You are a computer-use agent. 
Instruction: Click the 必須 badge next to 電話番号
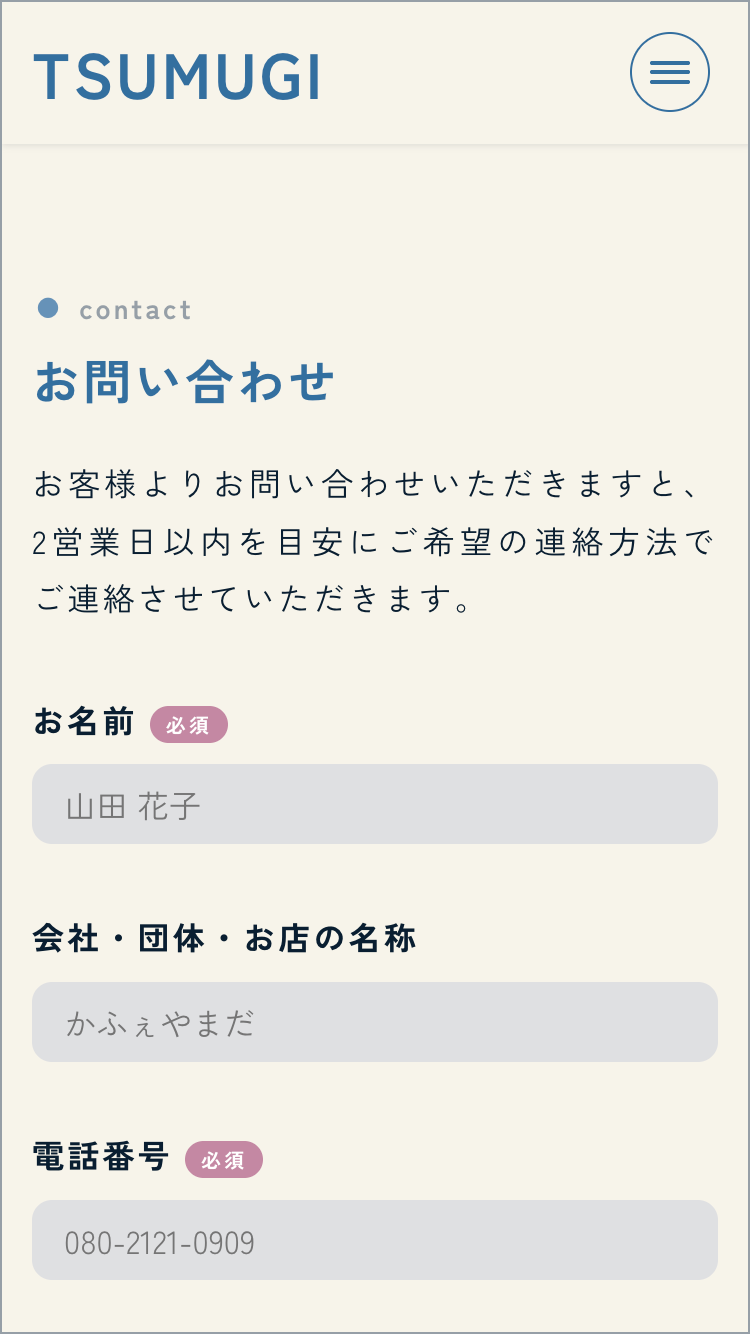point(225,1160)
